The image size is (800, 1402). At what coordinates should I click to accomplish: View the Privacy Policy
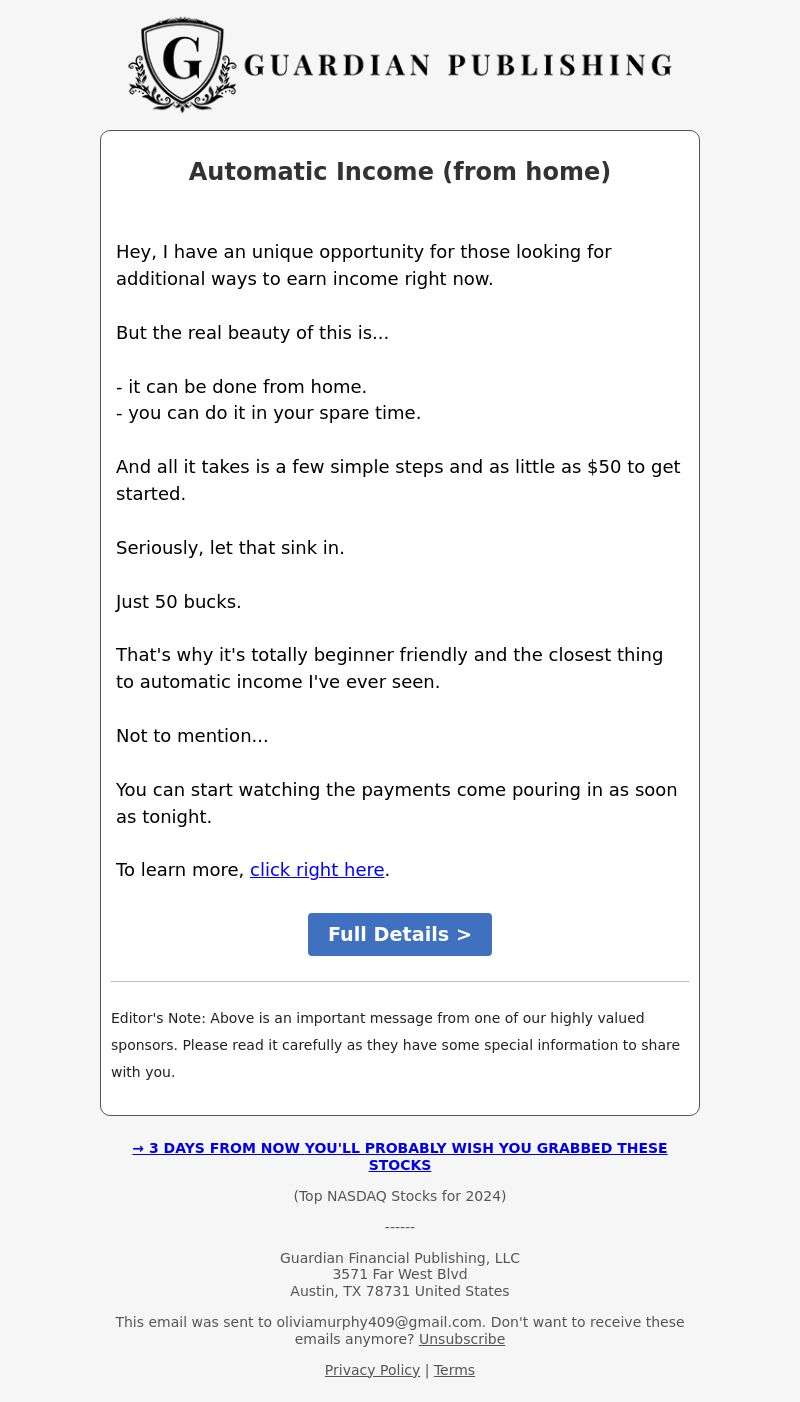(x=372, y=1370)
